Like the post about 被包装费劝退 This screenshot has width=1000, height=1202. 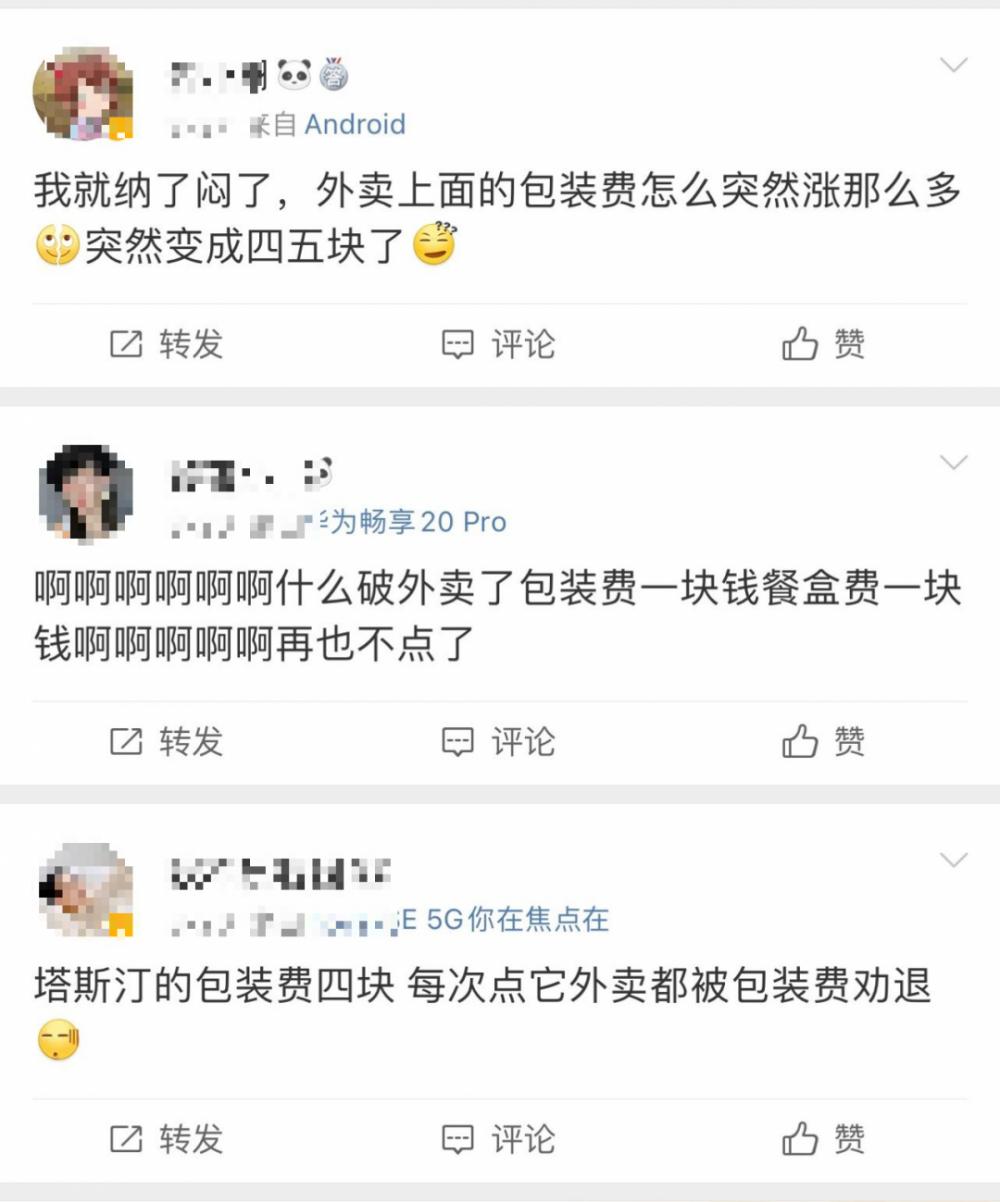point(823,1139)
